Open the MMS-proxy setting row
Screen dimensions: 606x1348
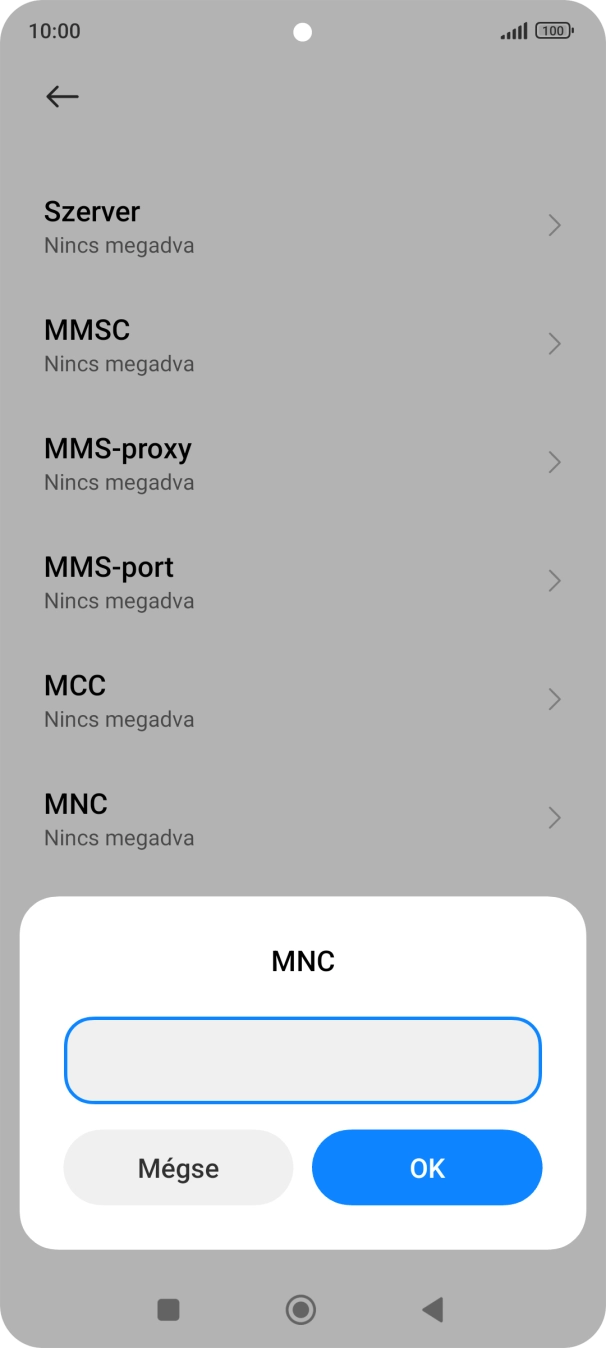tap(302, 463)
